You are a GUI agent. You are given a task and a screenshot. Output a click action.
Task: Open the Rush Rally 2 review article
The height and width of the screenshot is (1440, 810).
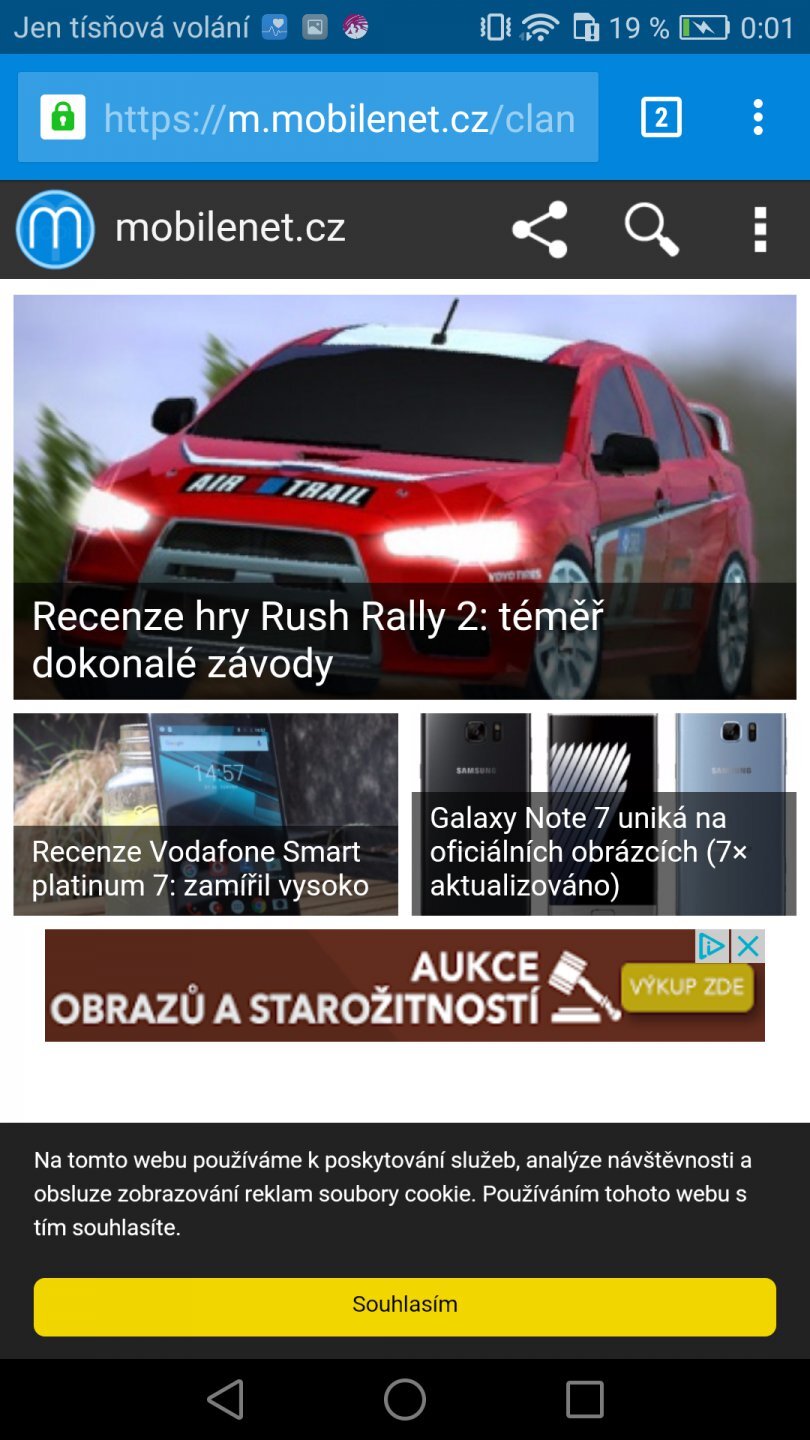pyautogui.click(x=404, y=497)
